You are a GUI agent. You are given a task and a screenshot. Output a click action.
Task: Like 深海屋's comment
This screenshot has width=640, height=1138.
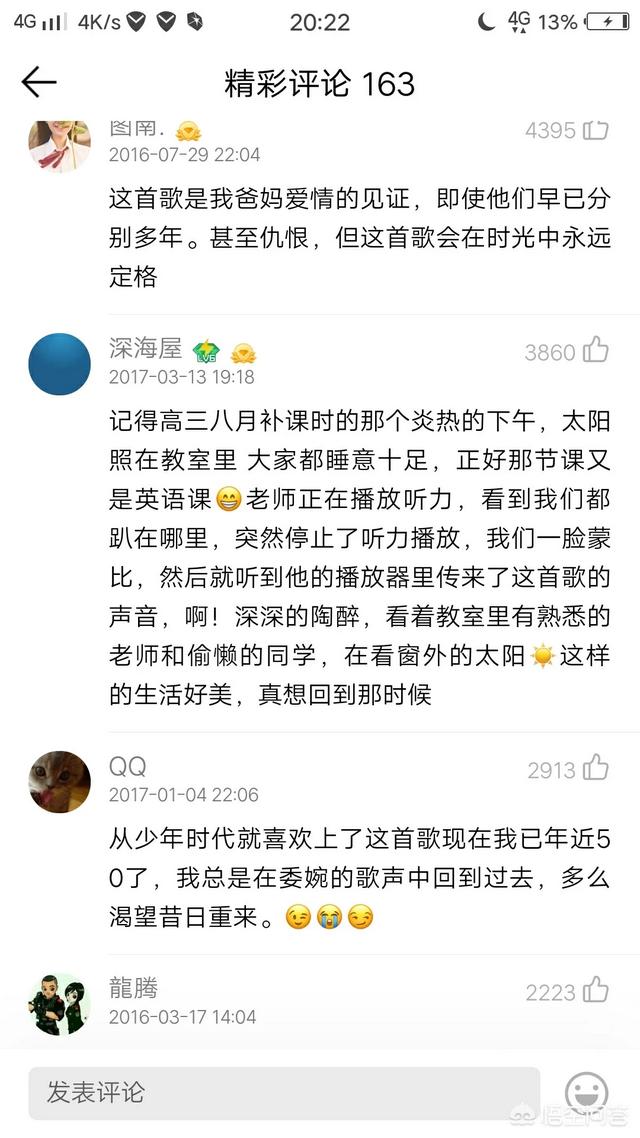pyautogui.click(x=596, y=350)
